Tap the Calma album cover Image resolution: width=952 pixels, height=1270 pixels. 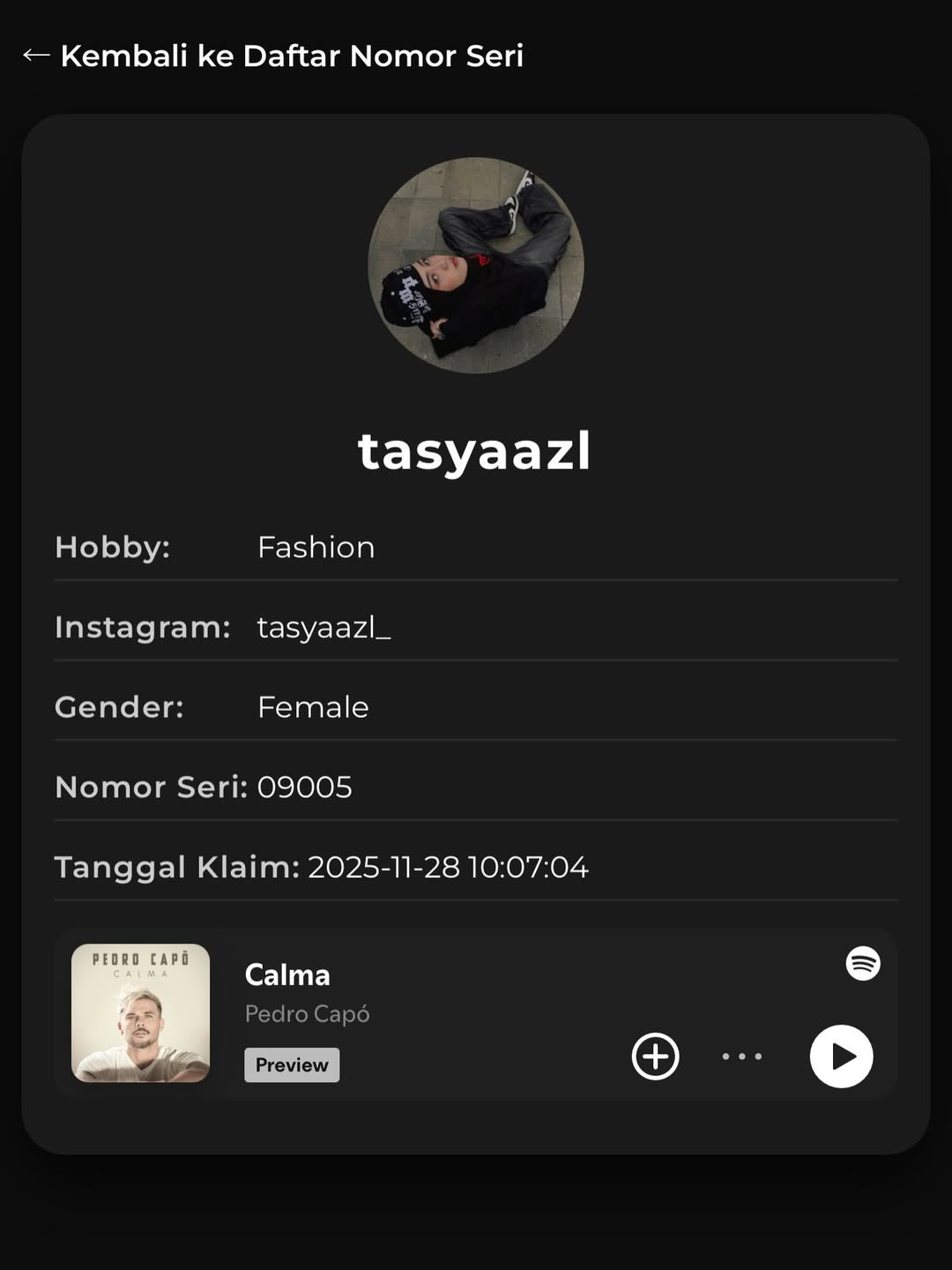pos(141,1013)
